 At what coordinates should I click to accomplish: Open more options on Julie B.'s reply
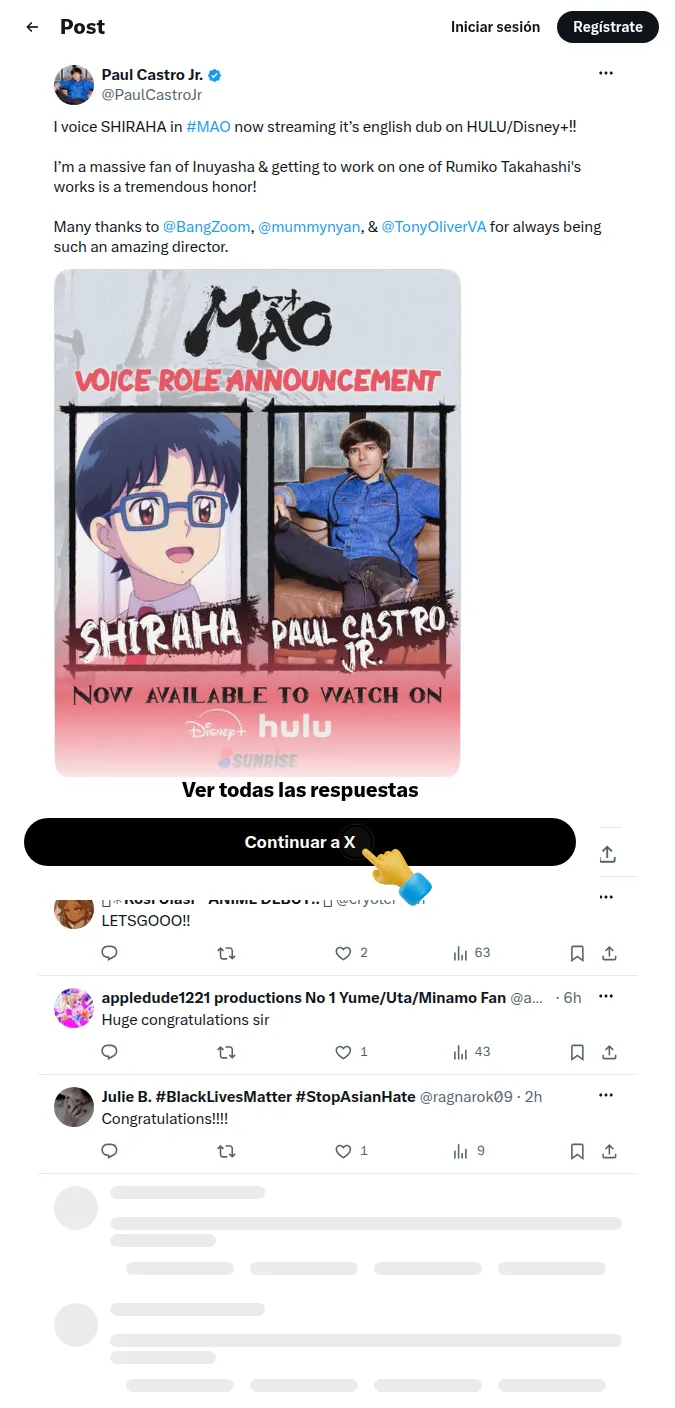pyautogui.click(x=606, y=1096)
